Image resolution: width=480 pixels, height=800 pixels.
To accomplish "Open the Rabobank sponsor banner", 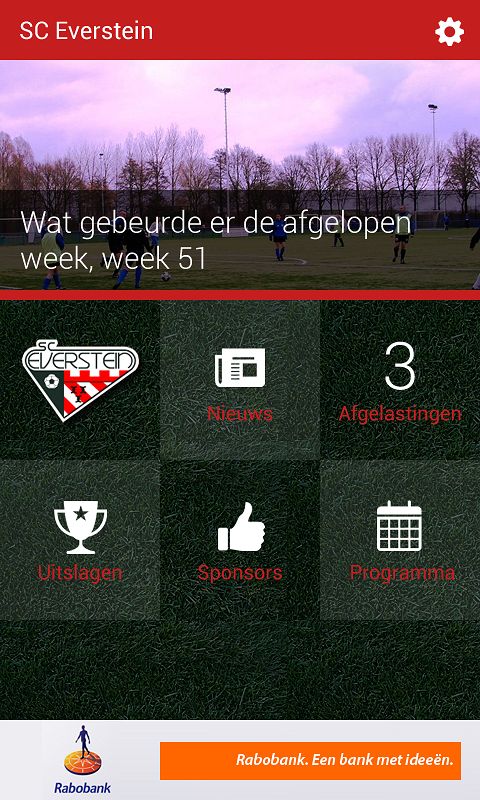I will [240, 760].
